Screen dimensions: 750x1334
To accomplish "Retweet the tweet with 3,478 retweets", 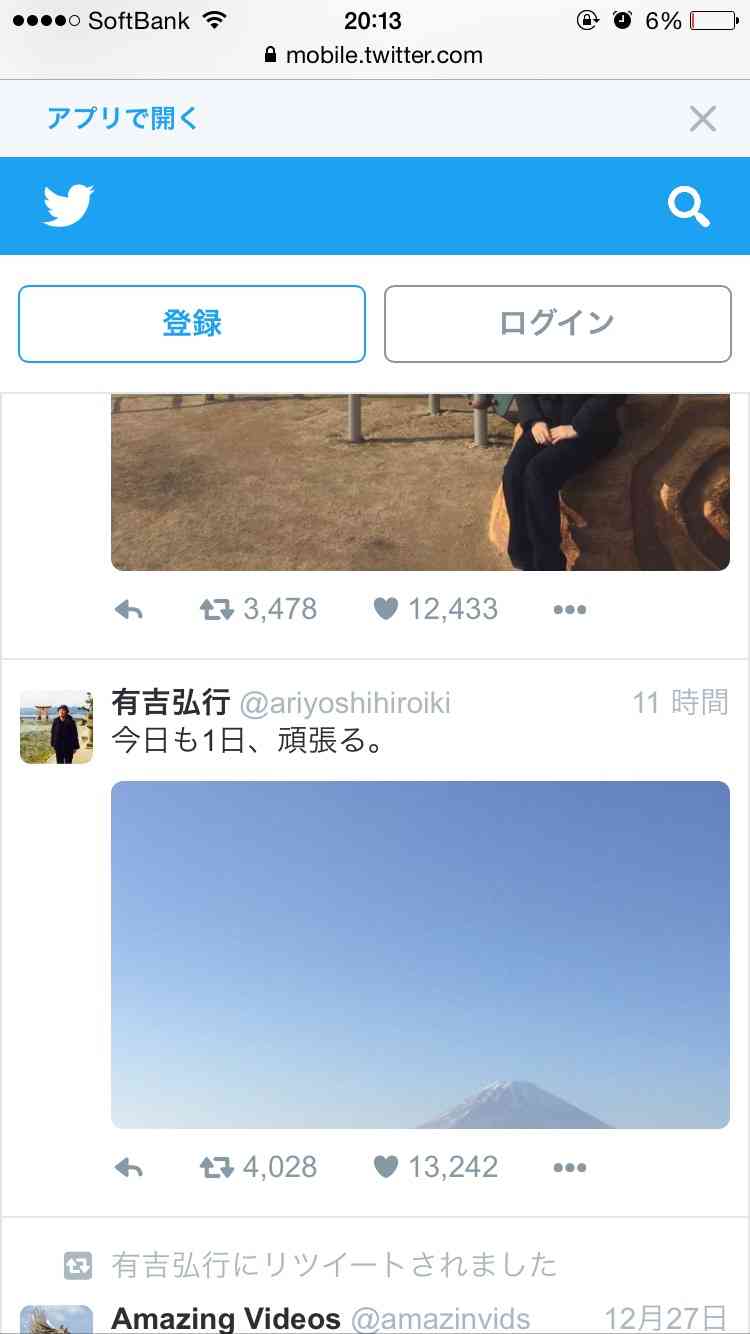I will point(258,609).
